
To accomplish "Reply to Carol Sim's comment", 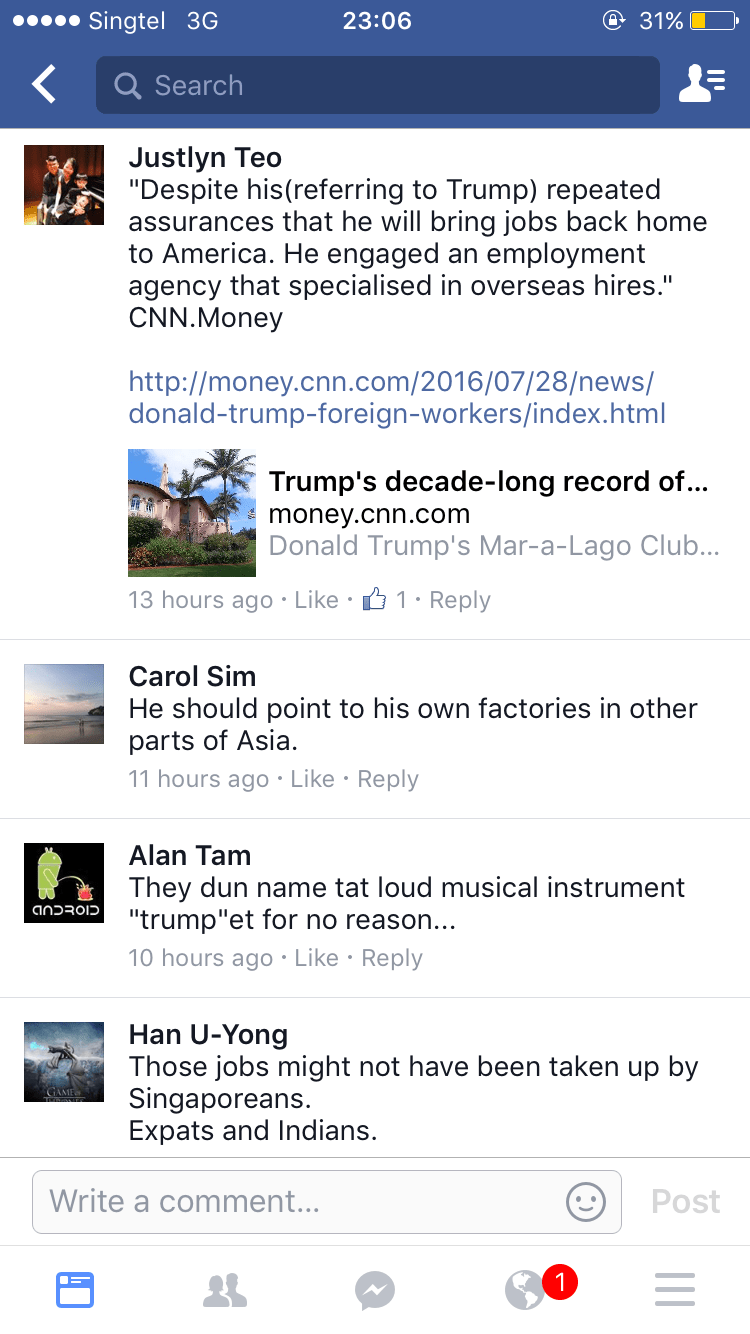I will tap(388, 779).
